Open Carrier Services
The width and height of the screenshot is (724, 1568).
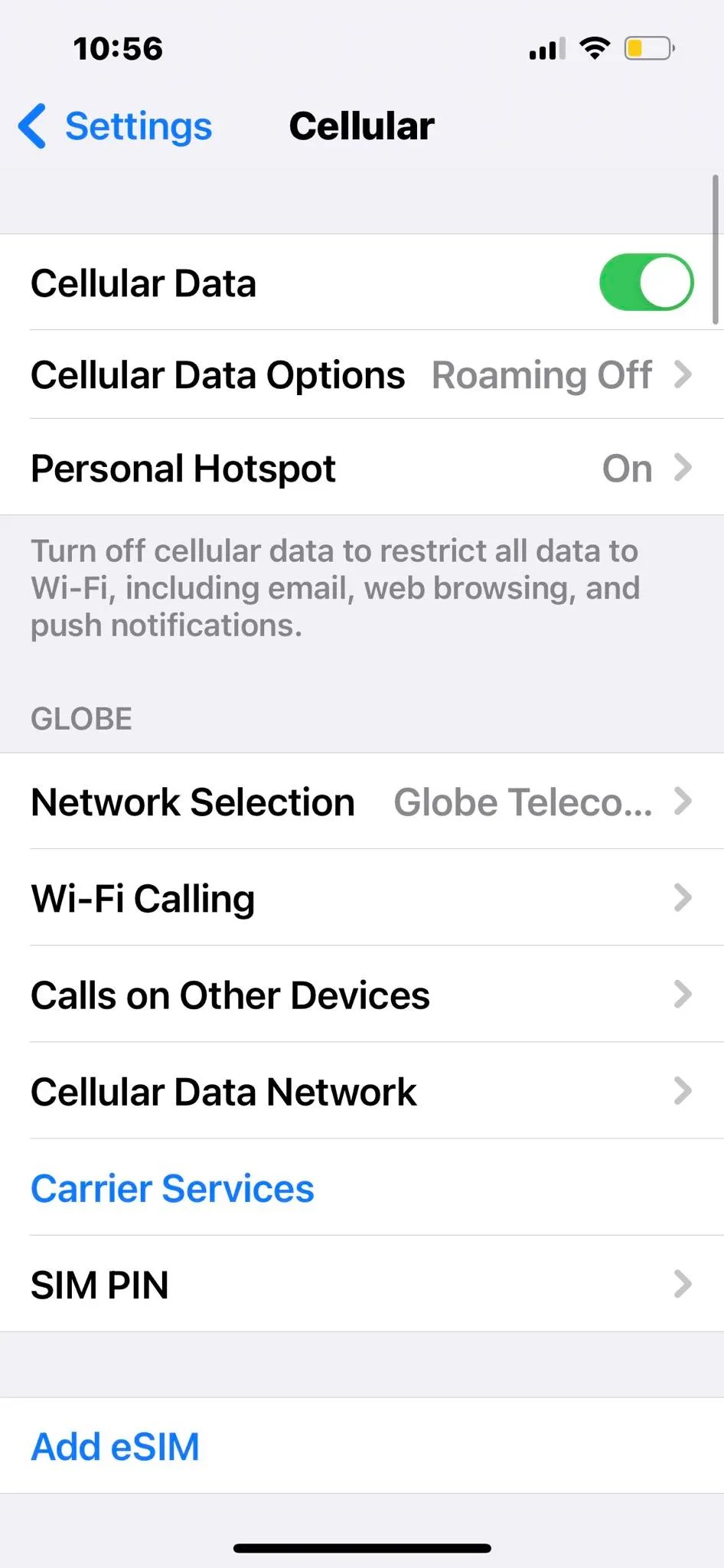coord(171,1188)
